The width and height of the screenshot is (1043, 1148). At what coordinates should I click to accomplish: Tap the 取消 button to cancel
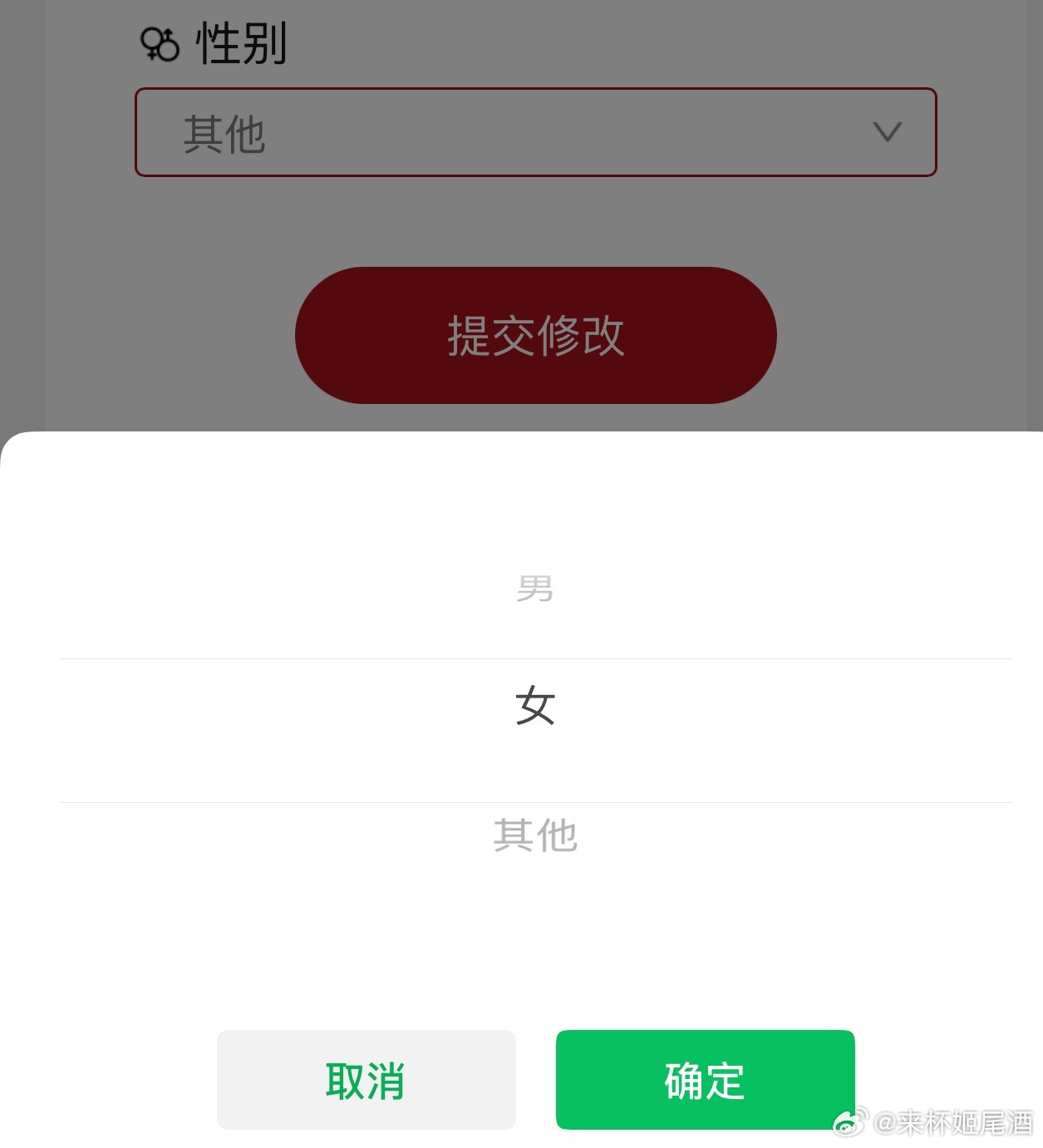pos(366,1079)
